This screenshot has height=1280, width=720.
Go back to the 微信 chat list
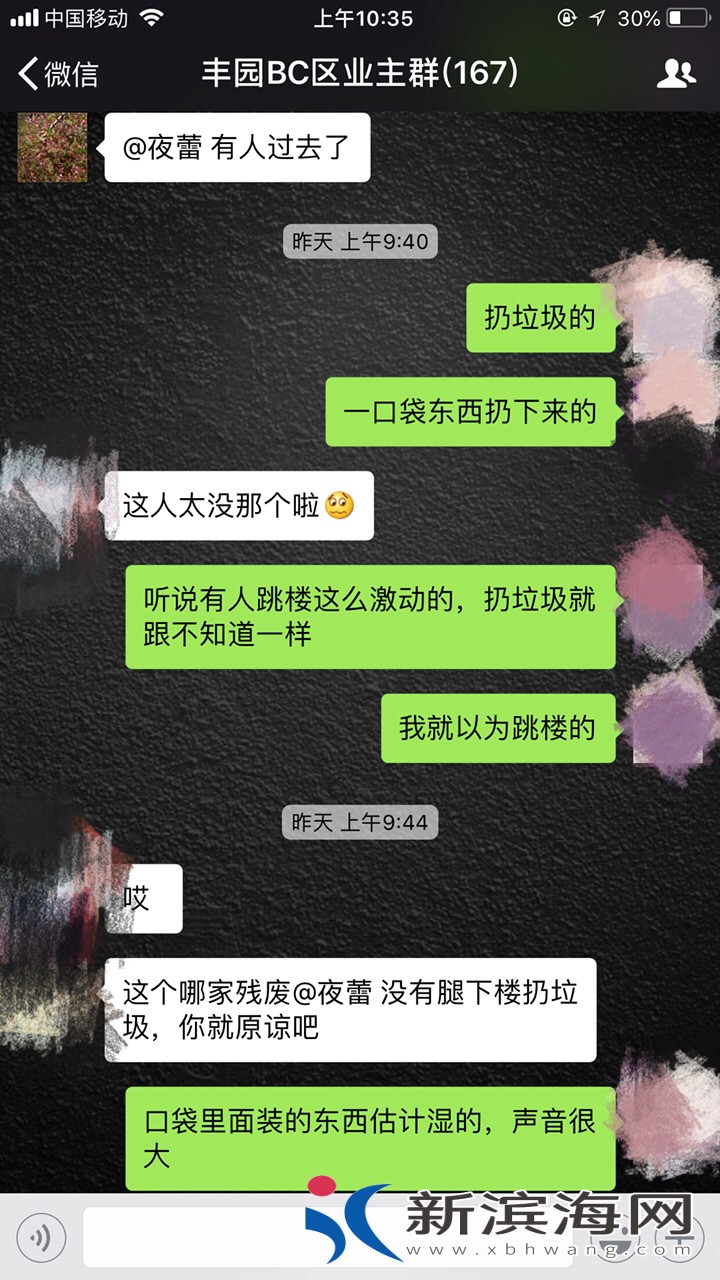[58, 74]
